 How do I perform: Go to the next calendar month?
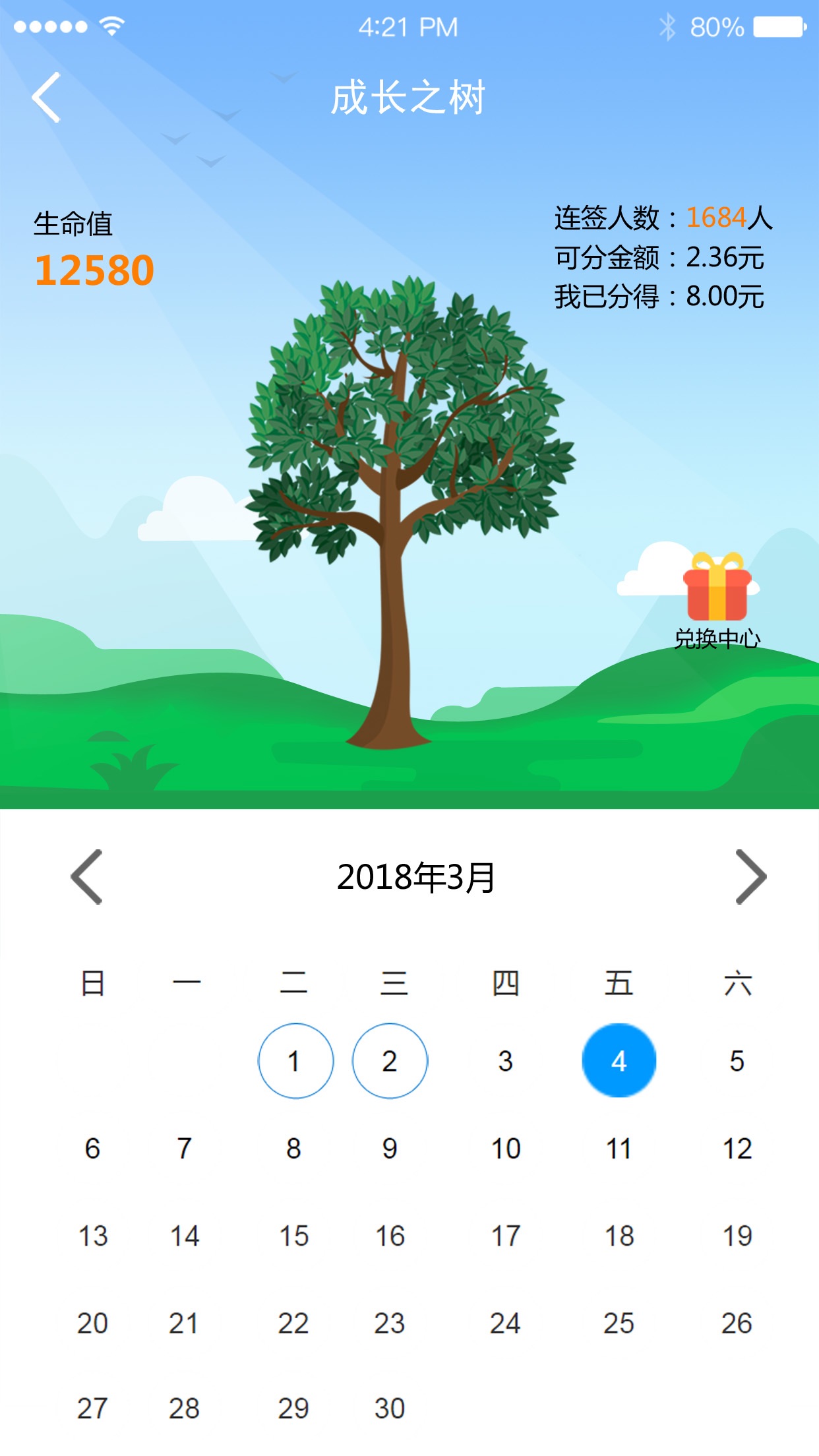coord(750,877)
